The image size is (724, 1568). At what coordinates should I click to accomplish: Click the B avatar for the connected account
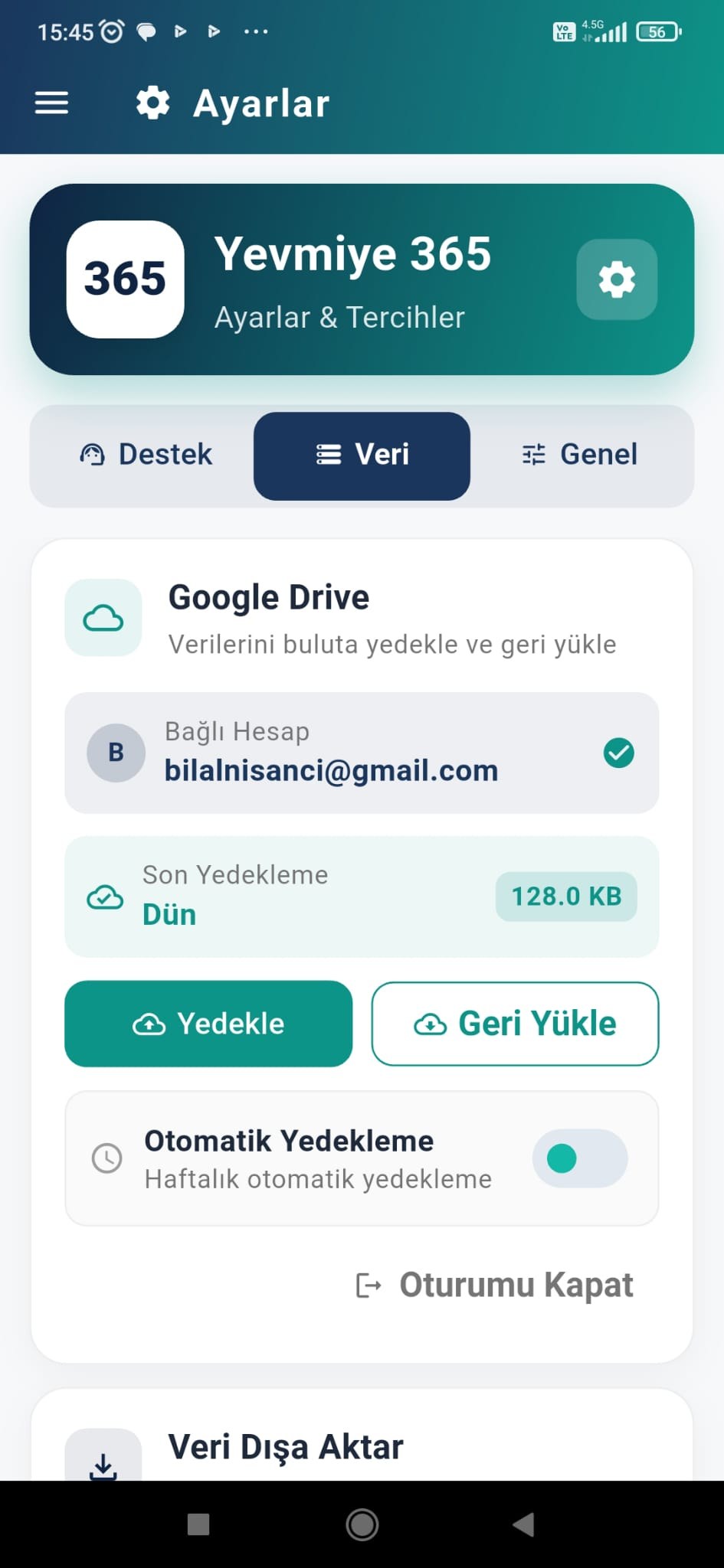[116, 753]
